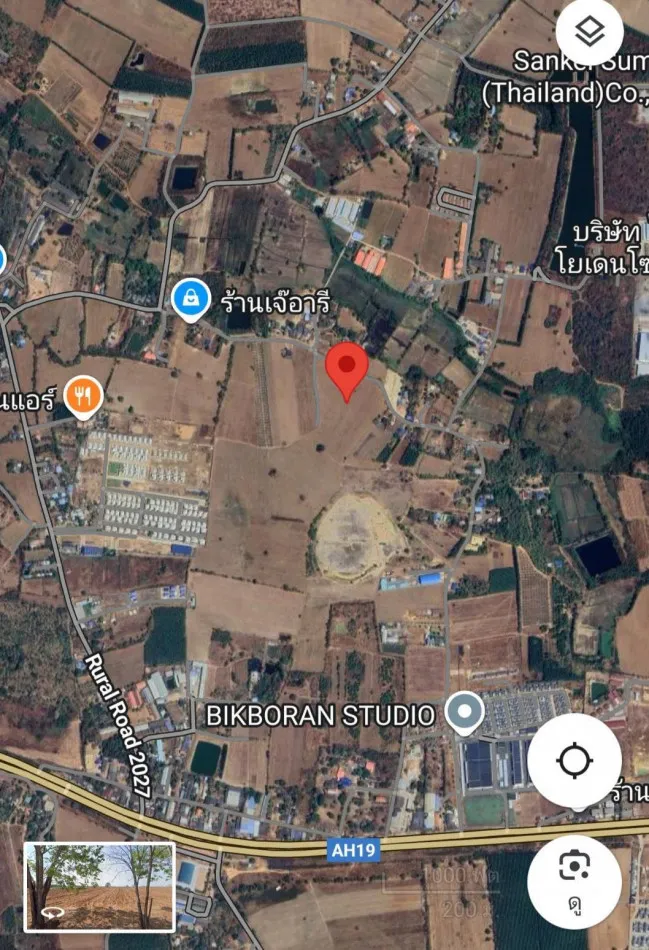
Task: Tap the red dropped pin
Action: click(346, 371)
